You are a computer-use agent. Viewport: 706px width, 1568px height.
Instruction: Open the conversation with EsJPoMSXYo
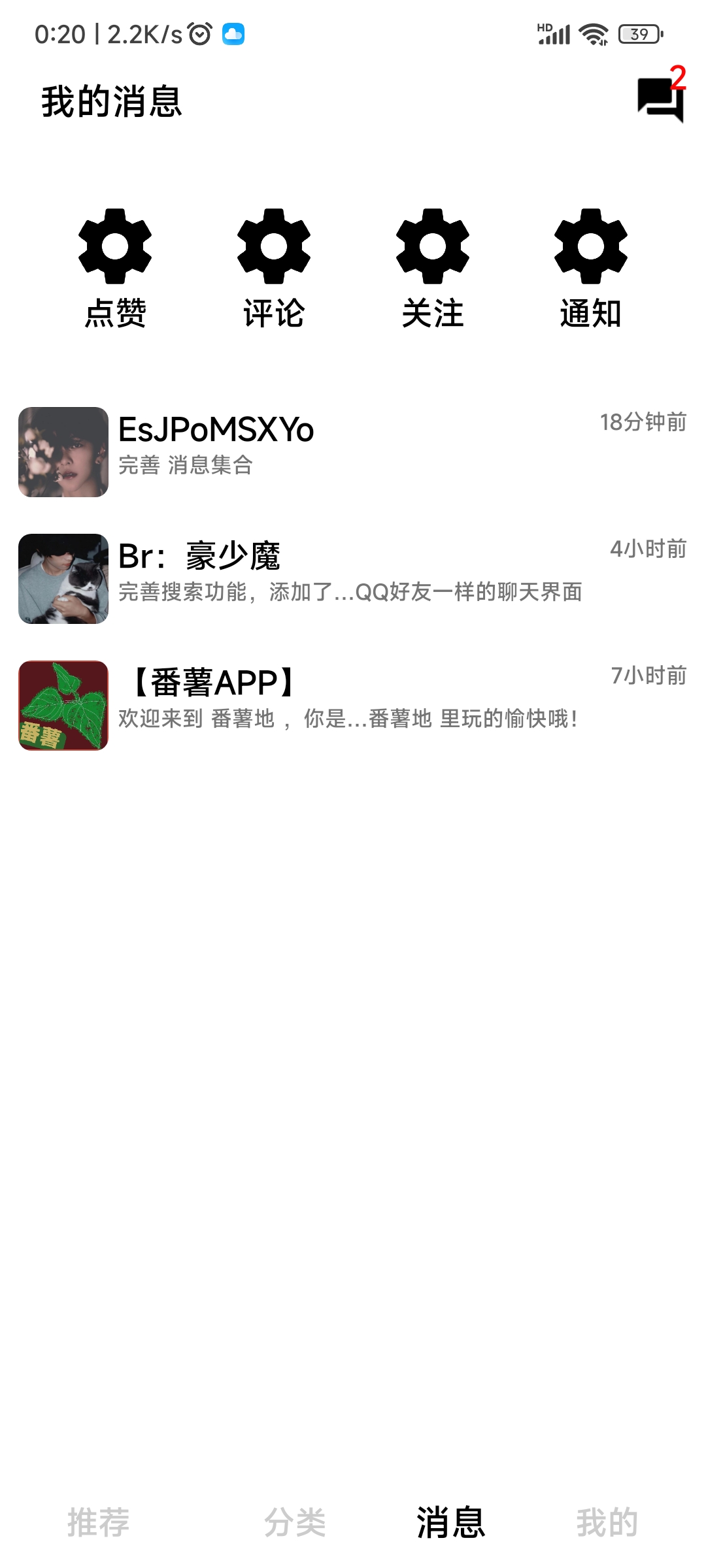click(x=353, y=451)
